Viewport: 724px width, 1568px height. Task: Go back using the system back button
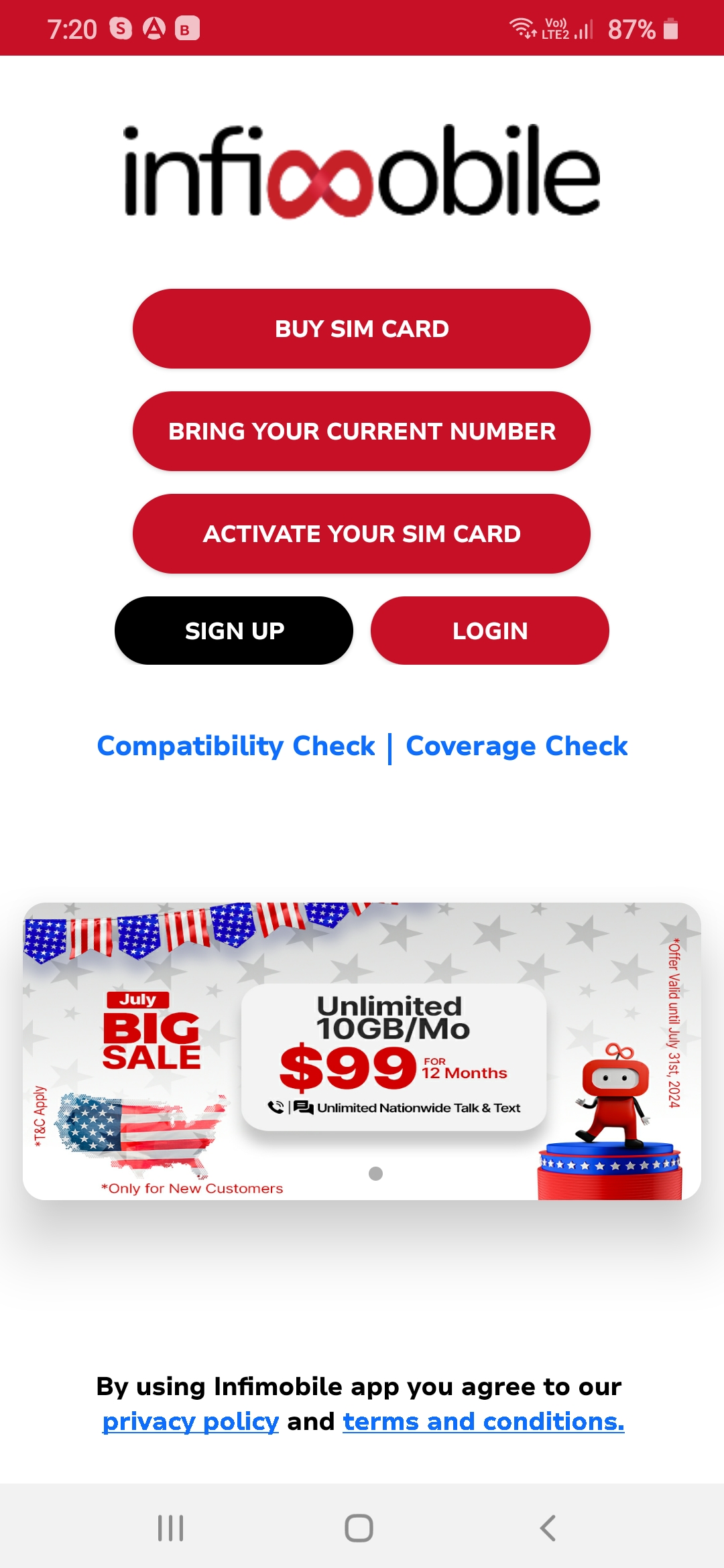(x=548, y=1528)
